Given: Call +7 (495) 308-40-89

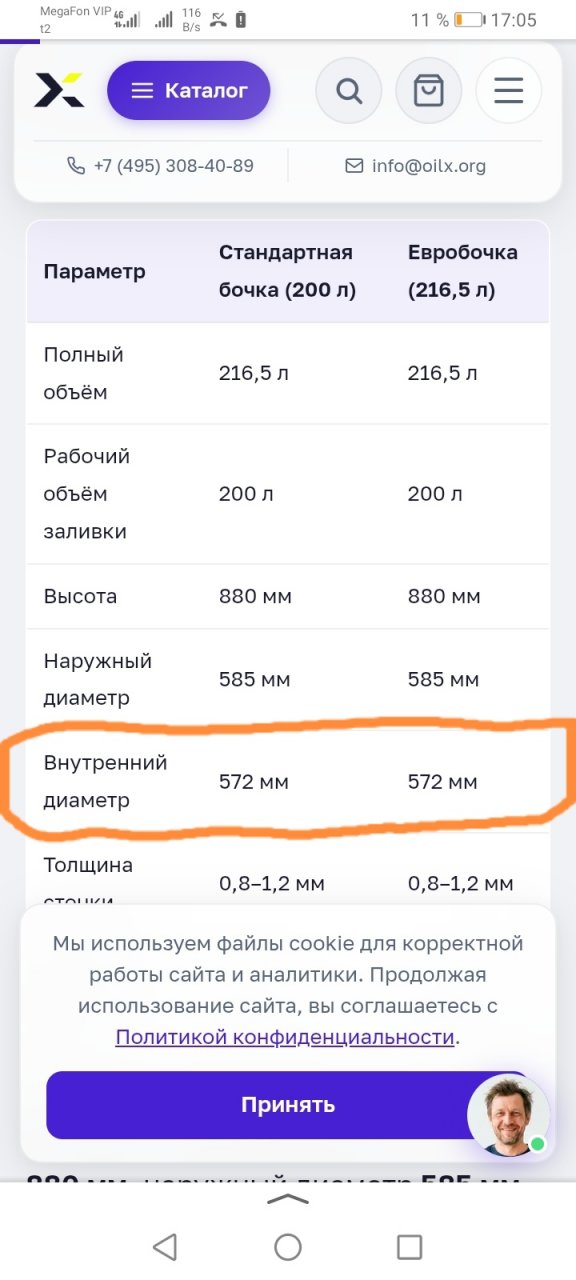Looking at the screenshot, I should pyautogui.click(x=160, y=166).
